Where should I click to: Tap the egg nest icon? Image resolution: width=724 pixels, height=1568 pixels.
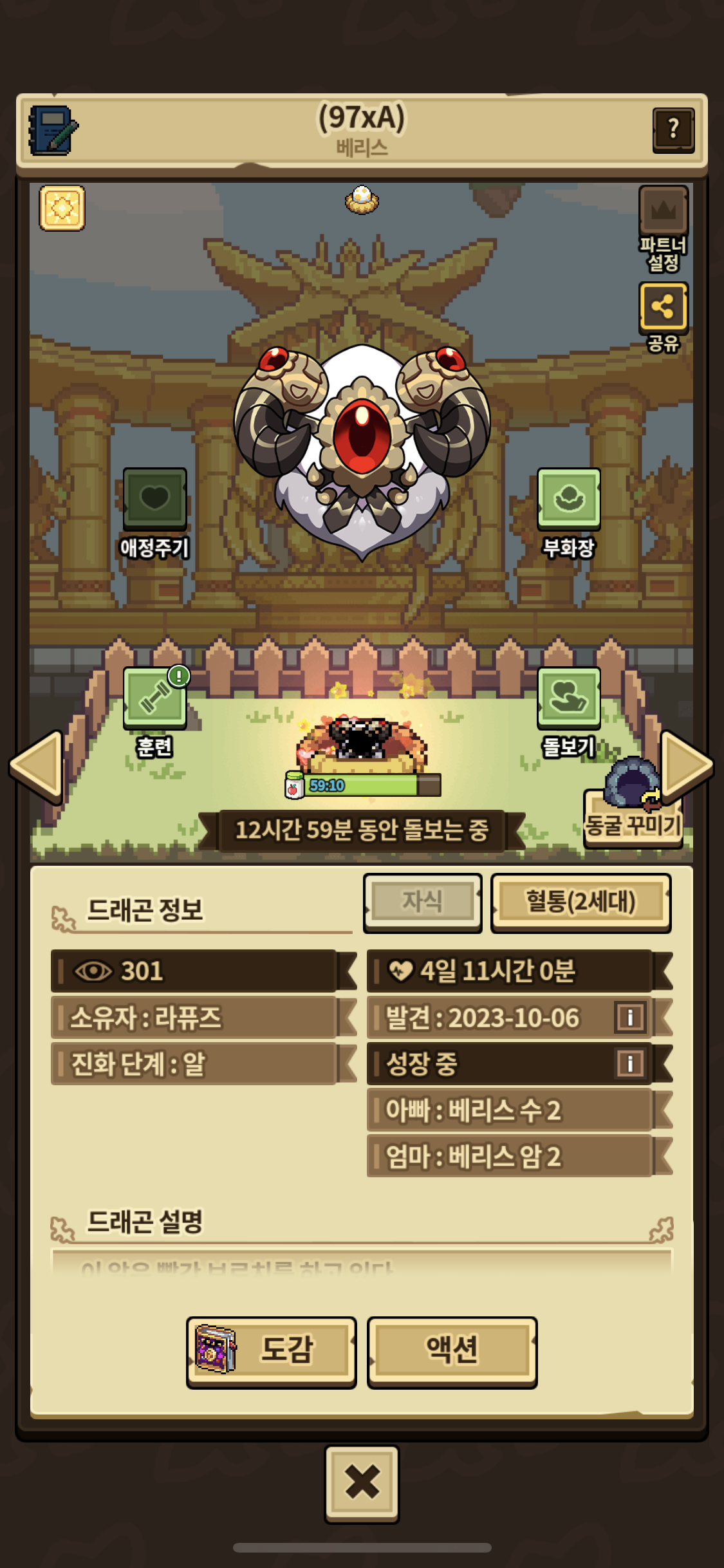(362, 200)
